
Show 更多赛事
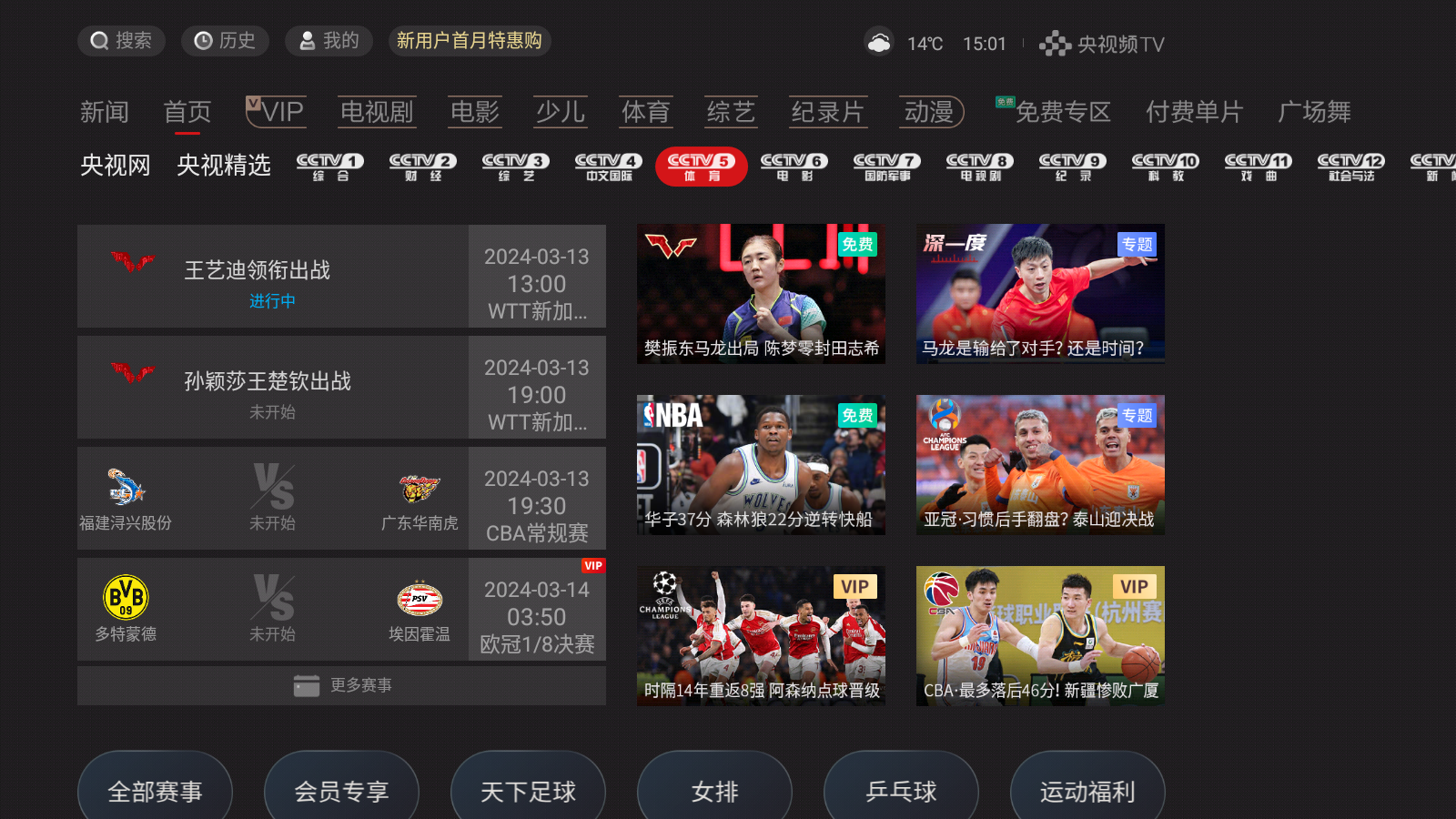coord(341,685)
